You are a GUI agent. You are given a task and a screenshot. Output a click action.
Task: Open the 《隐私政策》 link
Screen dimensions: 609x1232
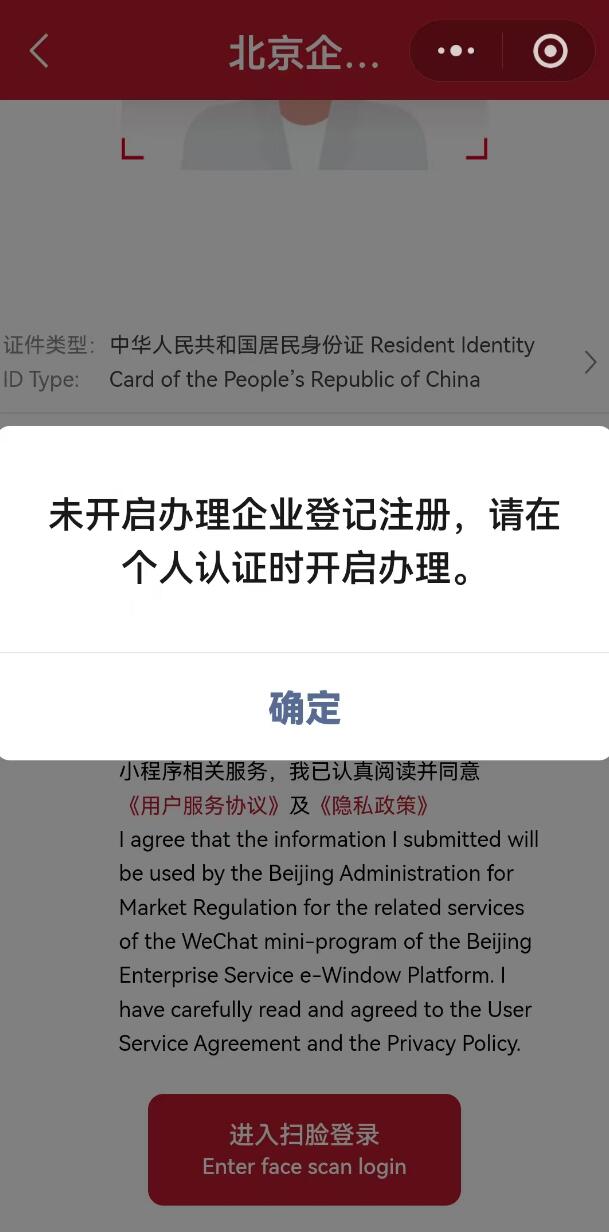pos(374,805)
